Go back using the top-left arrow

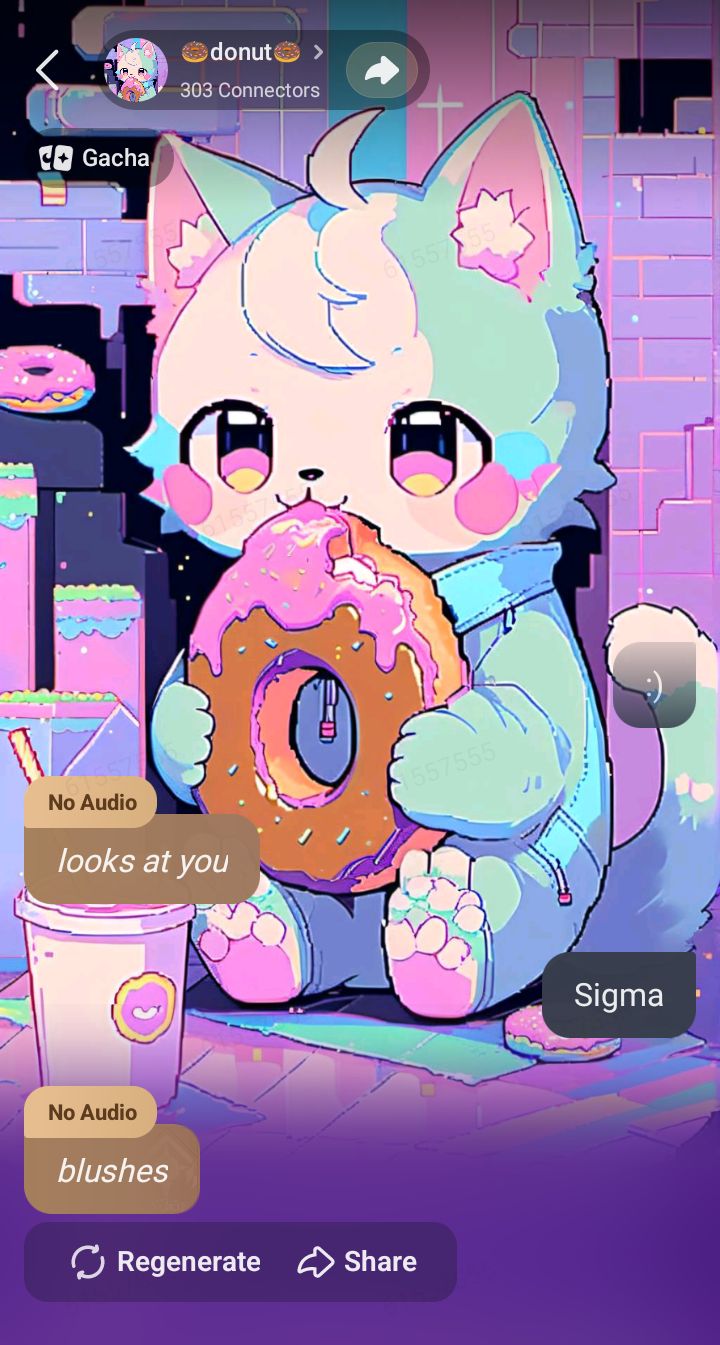[47, 70]
